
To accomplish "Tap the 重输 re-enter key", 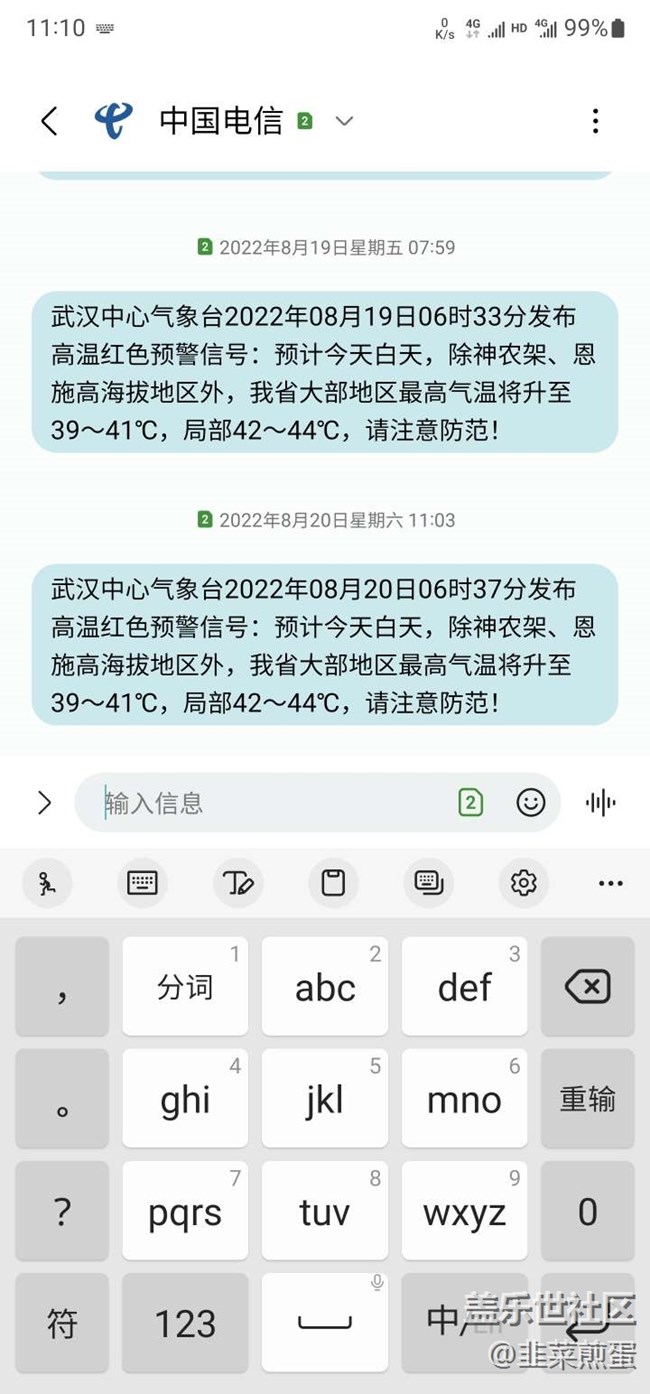I will 587,1099.
